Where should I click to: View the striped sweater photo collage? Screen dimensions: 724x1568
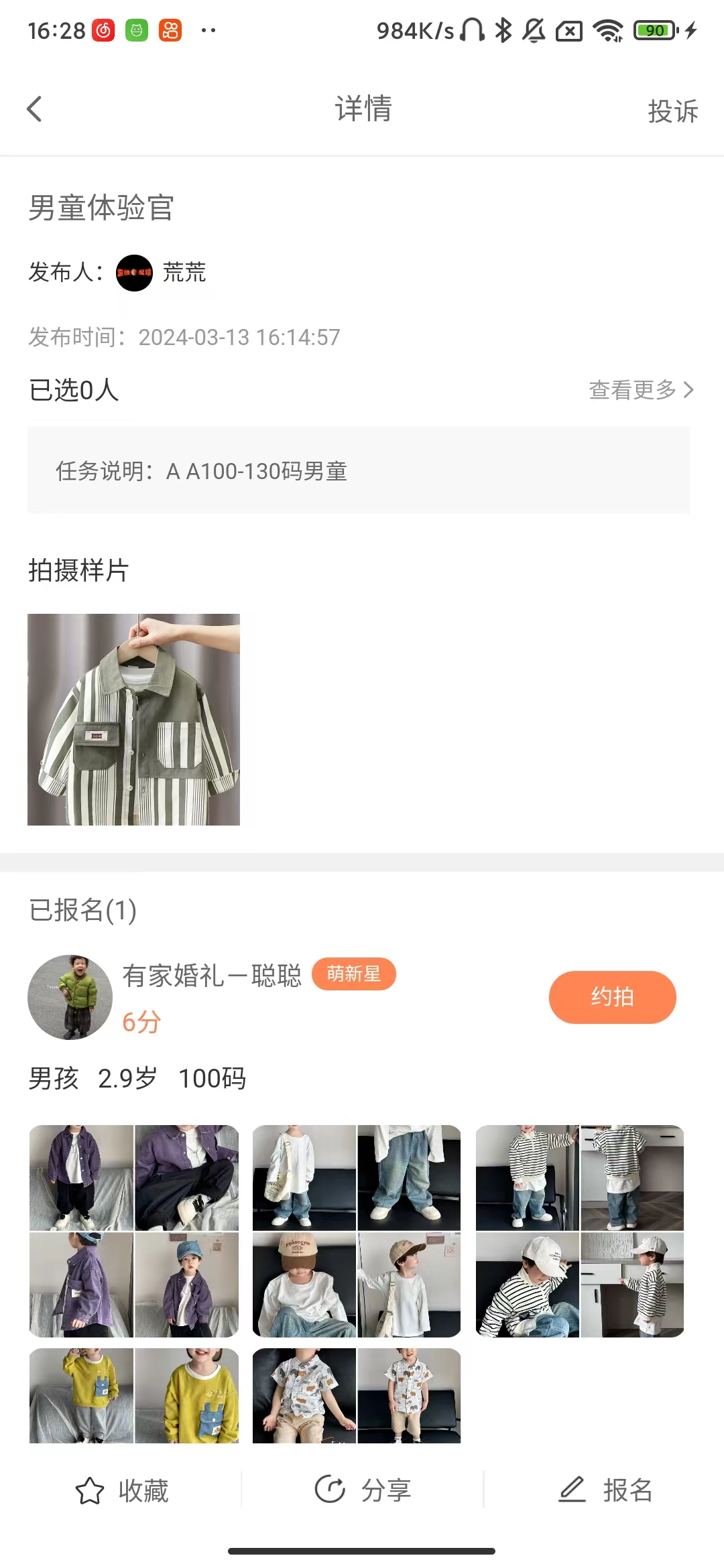[x=580, y=1231]
